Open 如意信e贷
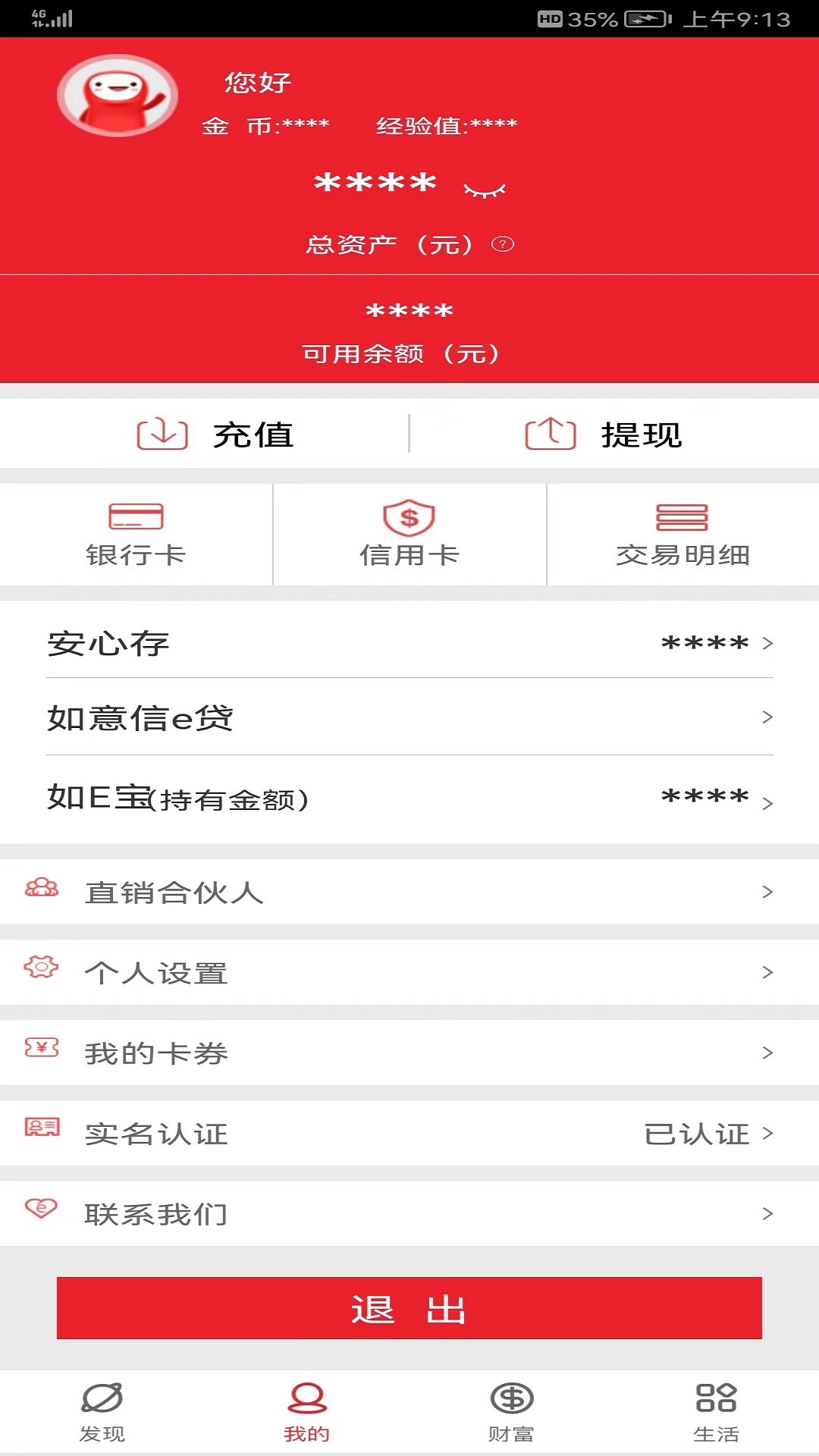This screenshot has height=1456, width=819. 409,717
